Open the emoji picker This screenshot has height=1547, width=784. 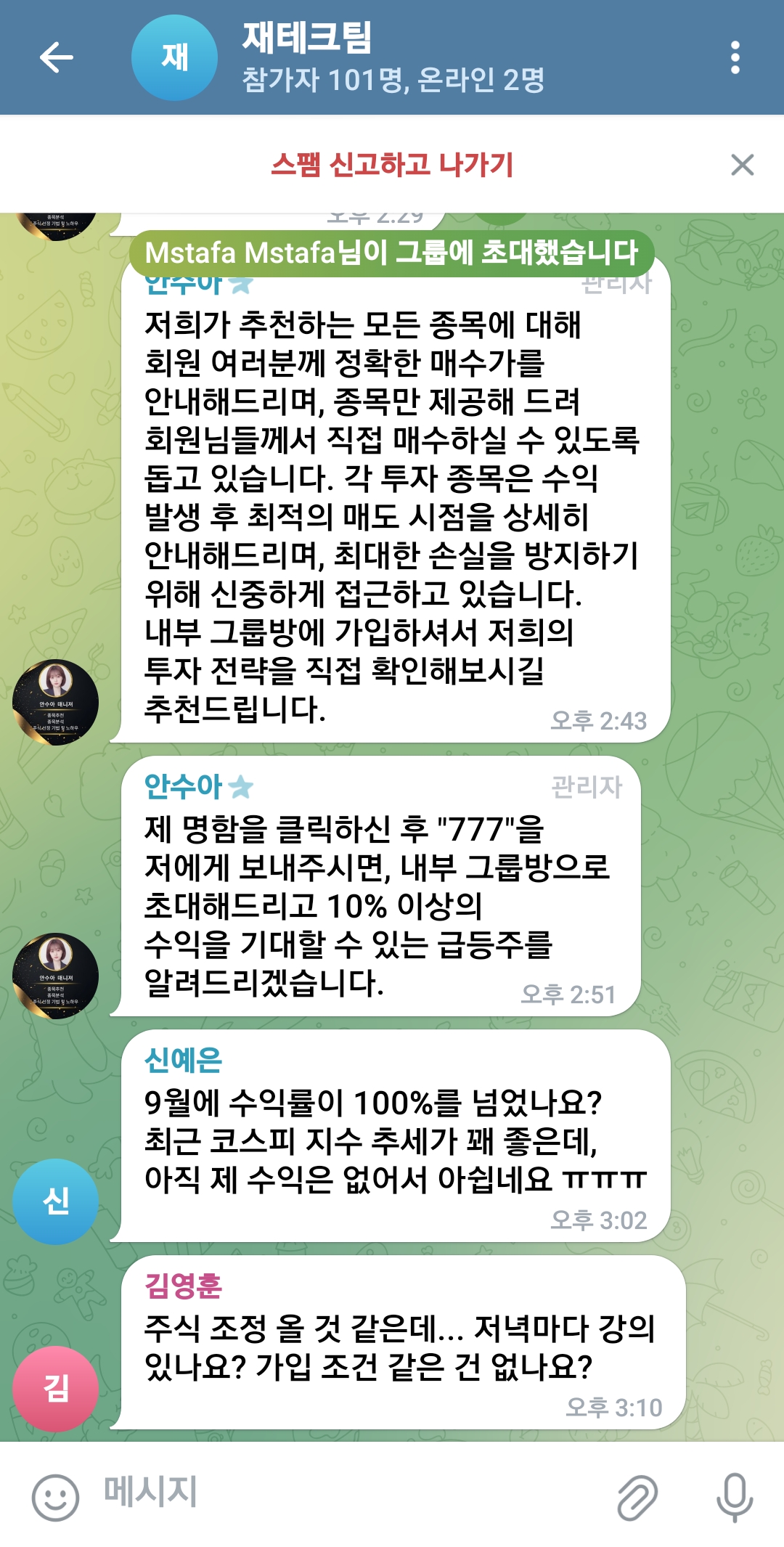coord(55,1496)
